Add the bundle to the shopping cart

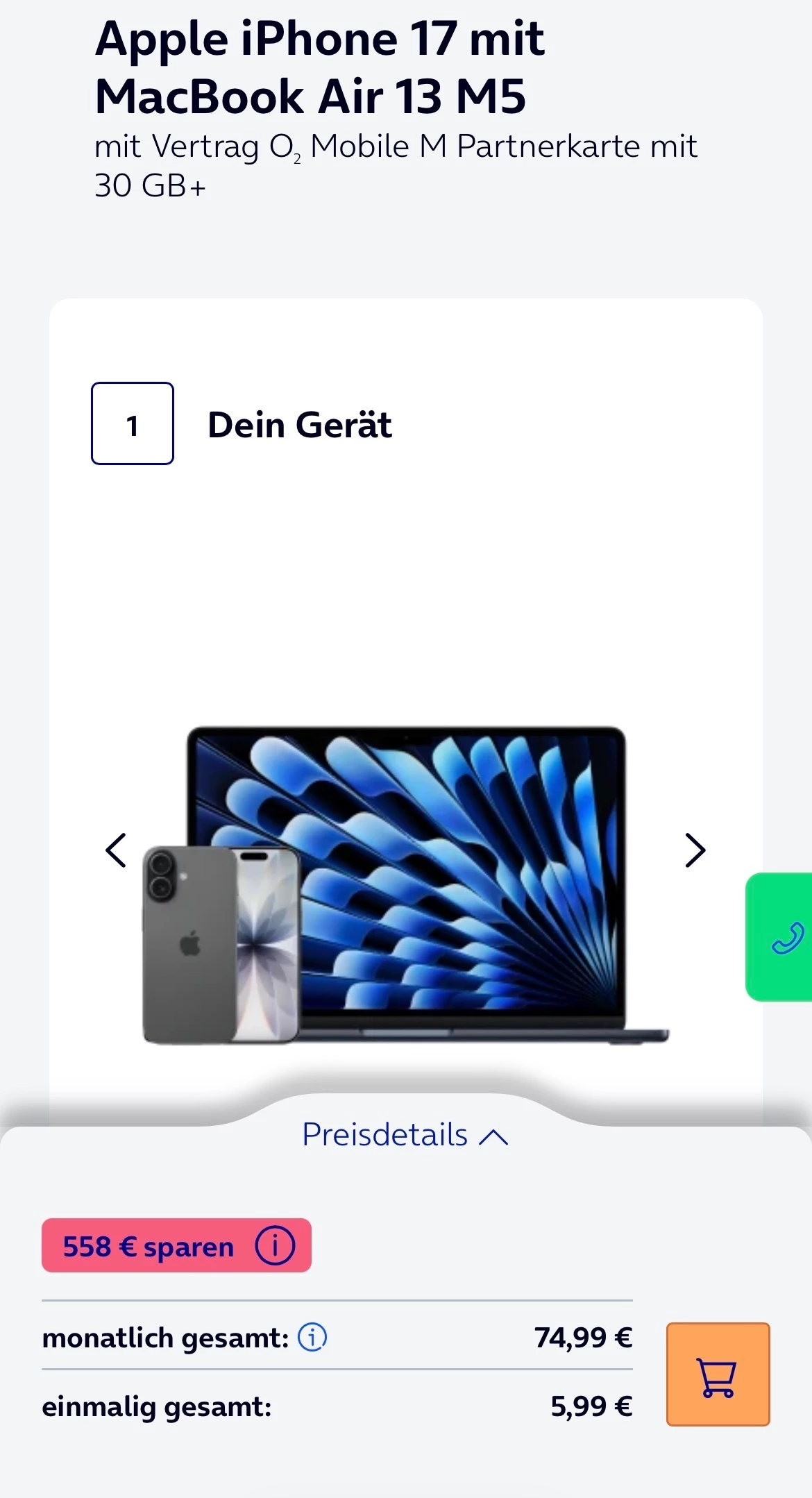718,1374
